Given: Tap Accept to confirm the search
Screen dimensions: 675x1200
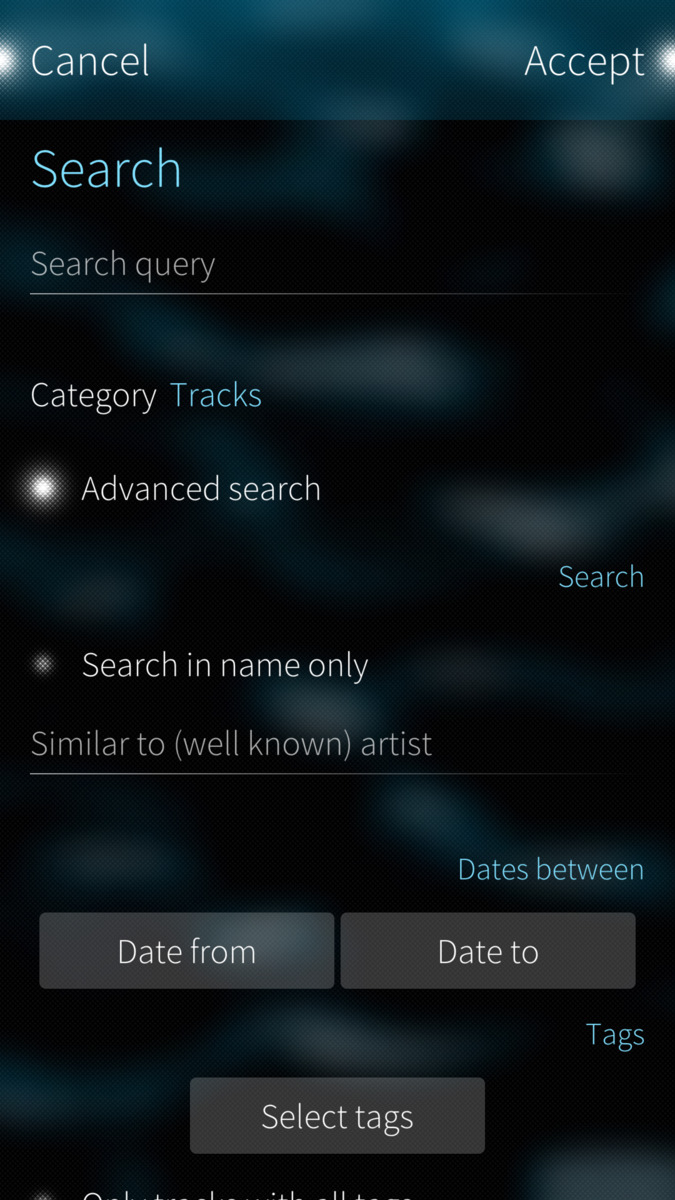Looking at the screenshot, I should coord(584,61).
